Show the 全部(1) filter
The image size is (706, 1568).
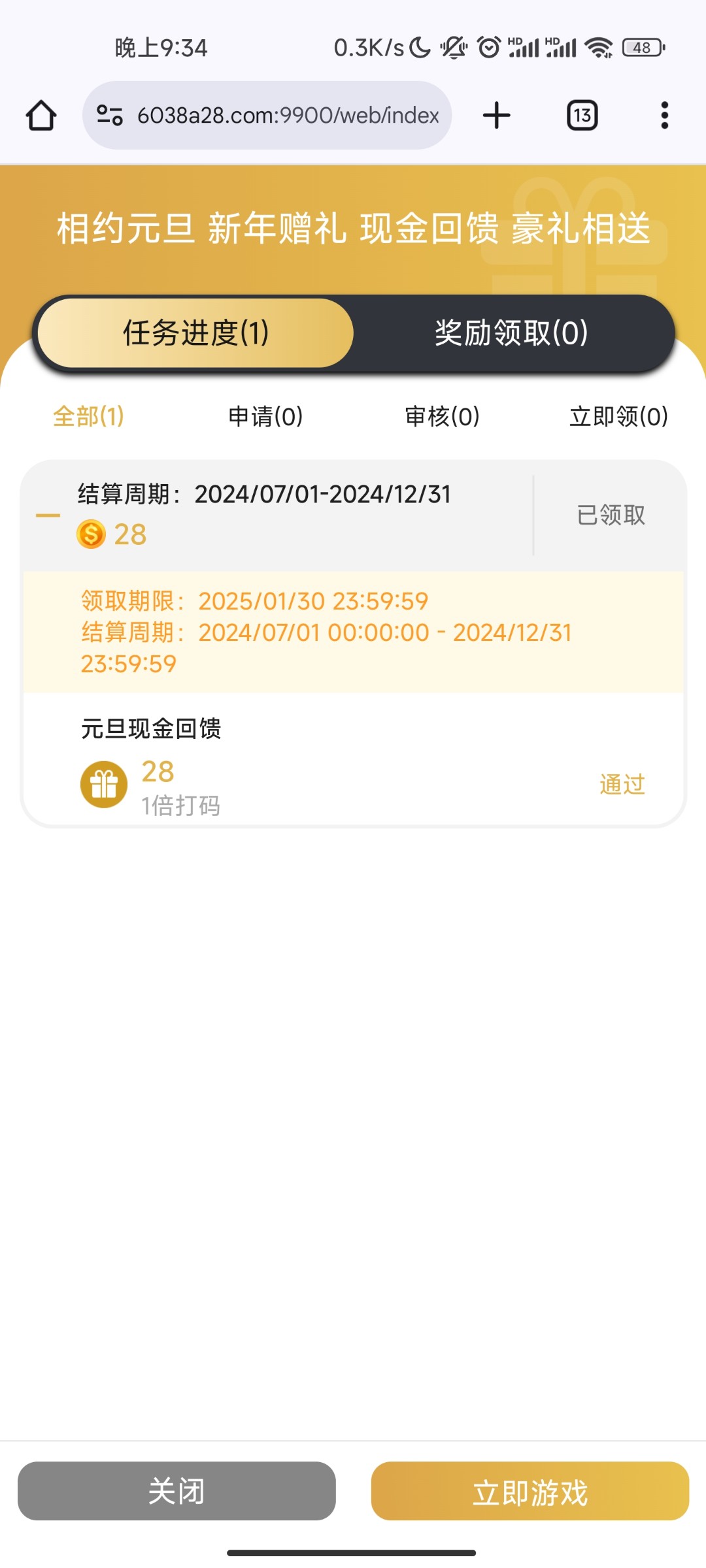pos(89,416)
